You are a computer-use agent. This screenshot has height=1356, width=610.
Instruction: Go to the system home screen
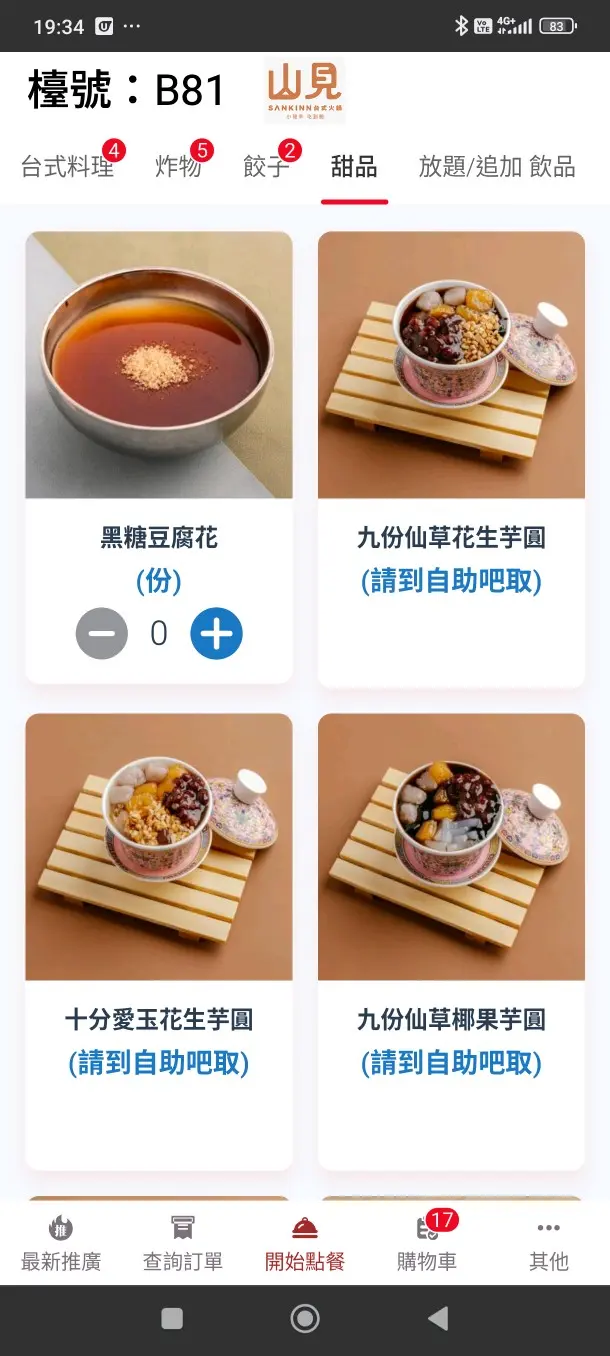(x=305, y=1319)
